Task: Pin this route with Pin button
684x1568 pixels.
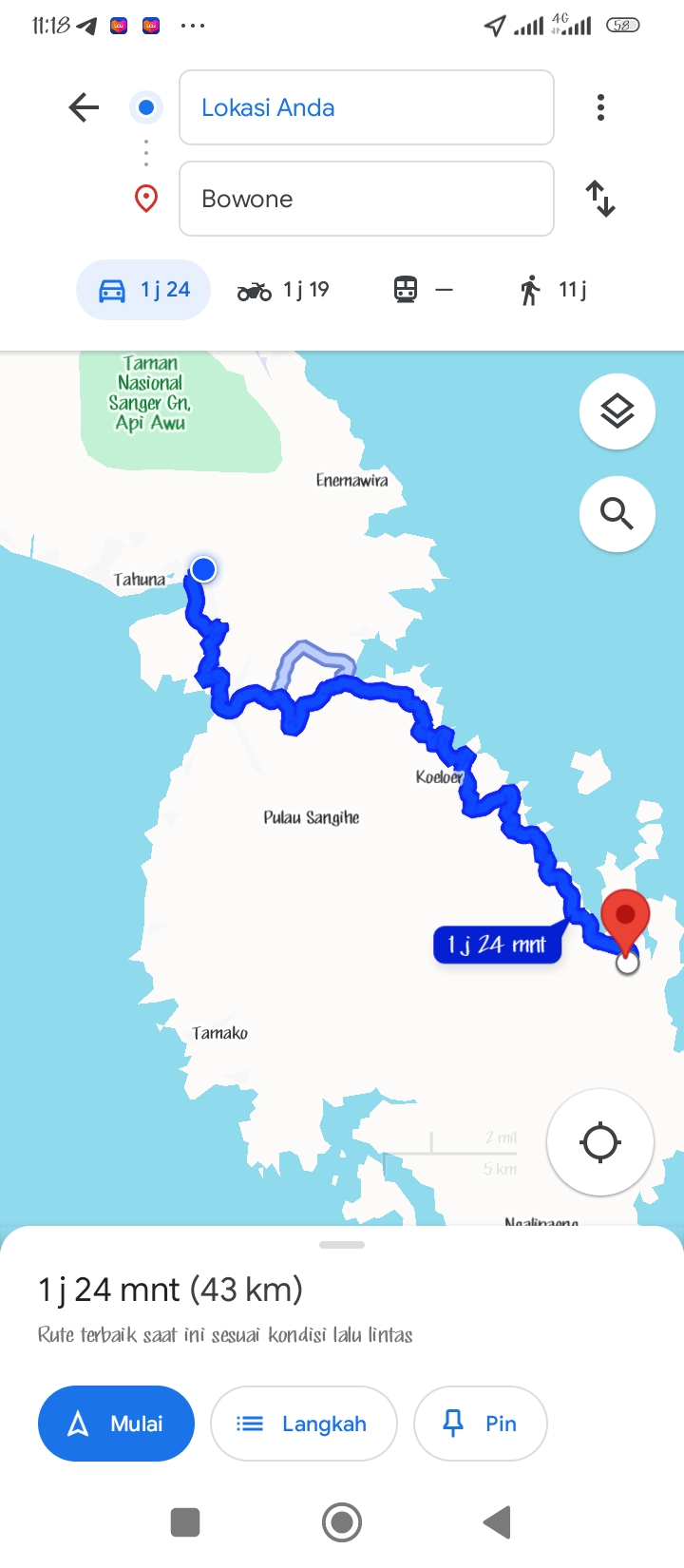Action: pos(481,1424)
